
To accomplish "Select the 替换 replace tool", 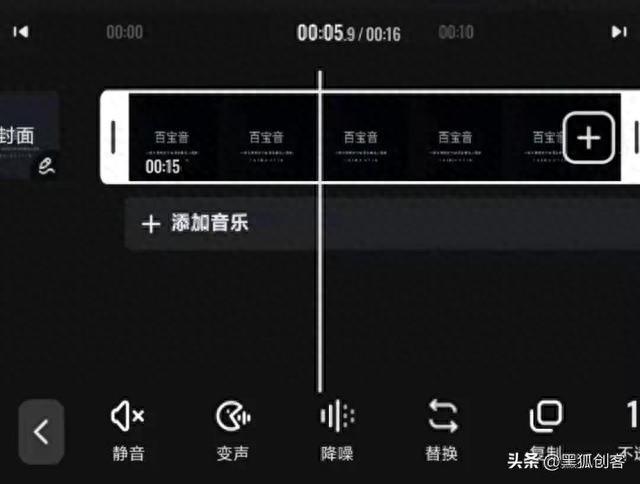I will tap(442, 431).
